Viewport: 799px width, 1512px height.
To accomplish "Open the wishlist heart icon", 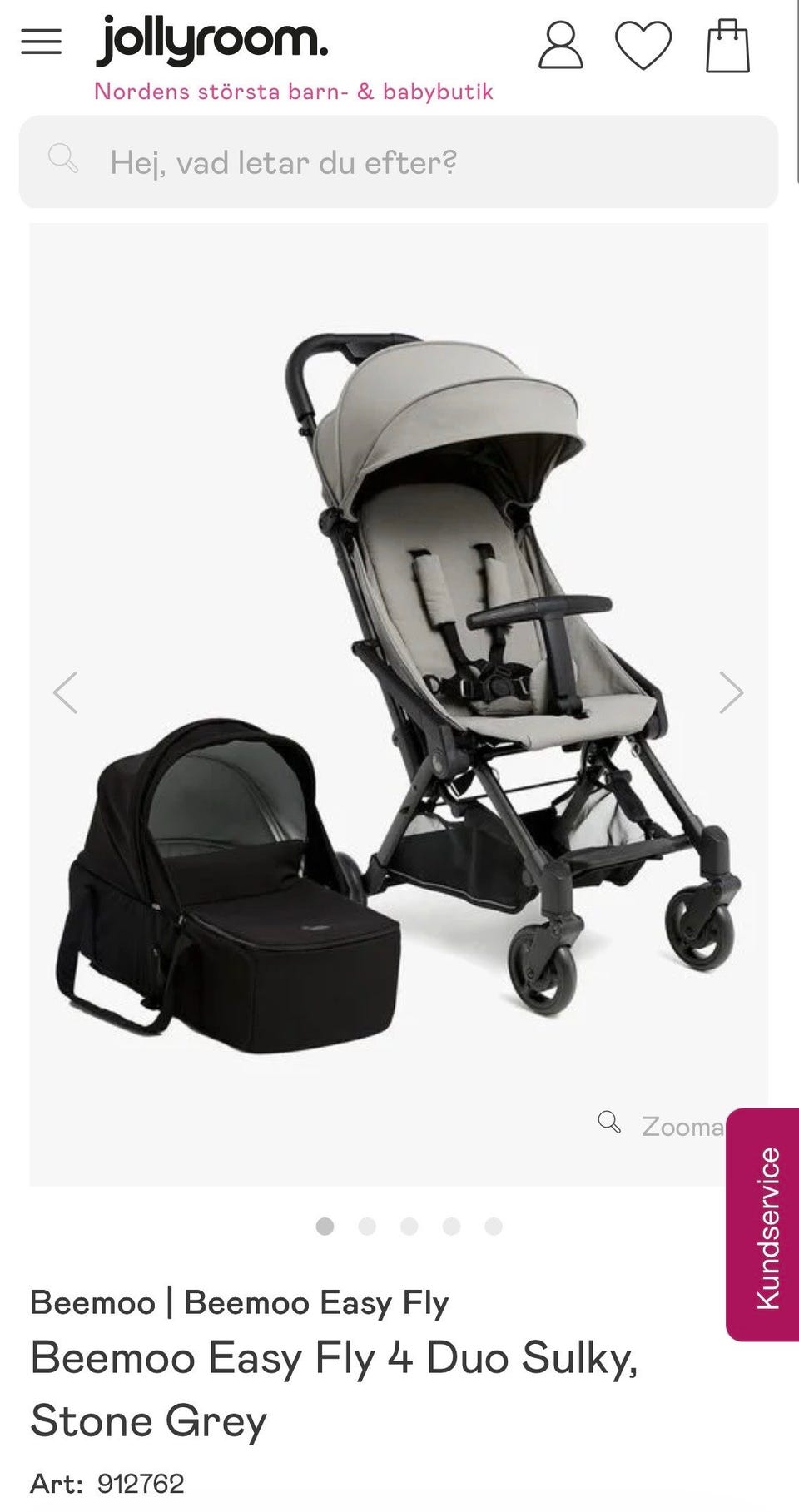I will [x=643, y=46].
